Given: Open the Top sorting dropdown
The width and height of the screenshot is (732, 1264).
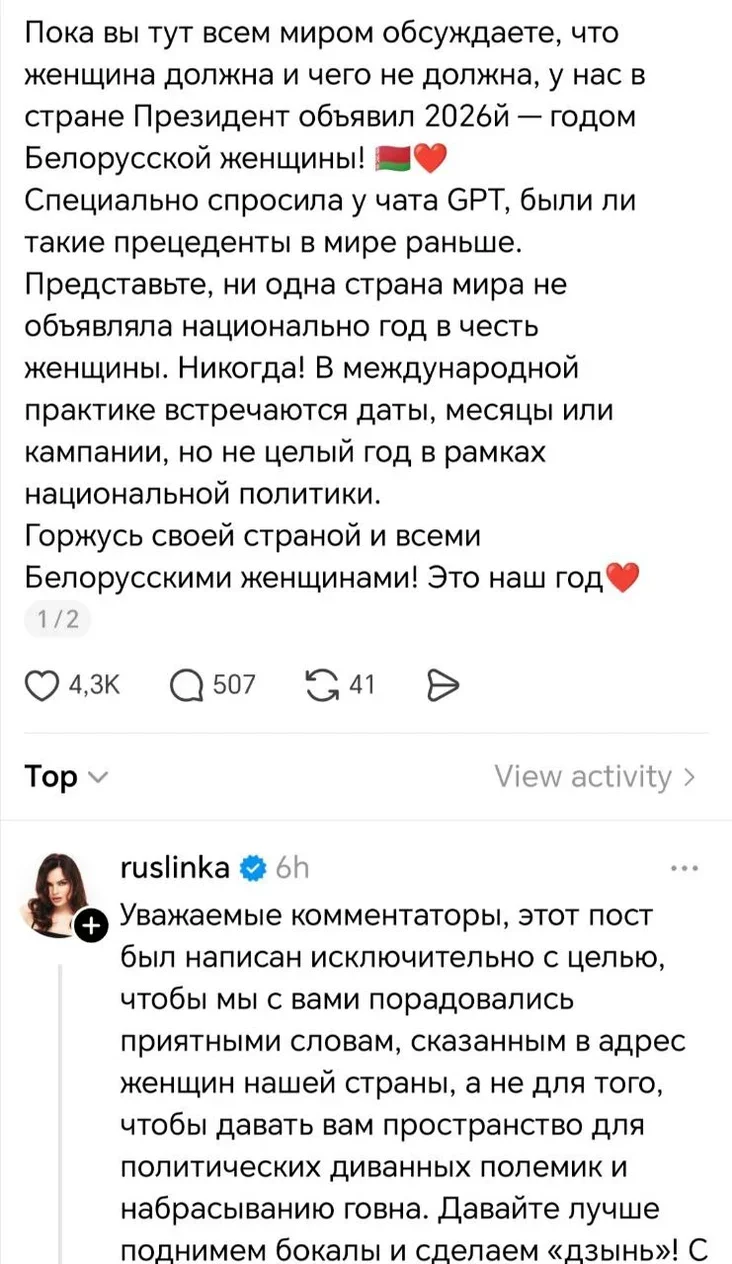Looking at the screenshot, I should [x=67, y=777].
